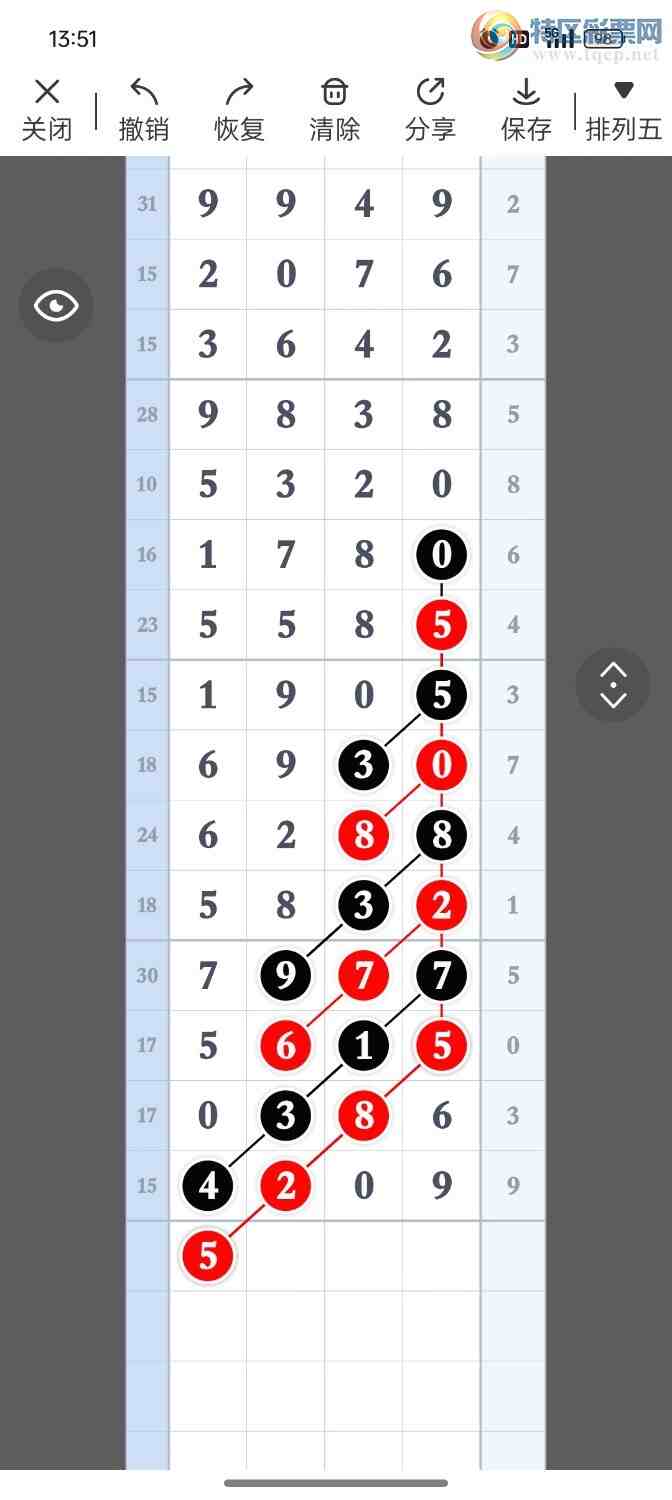The width and height of the screenshot is (672, 1500).
Task: Toggle visibility with the eye icon
Action: [56, 306]
